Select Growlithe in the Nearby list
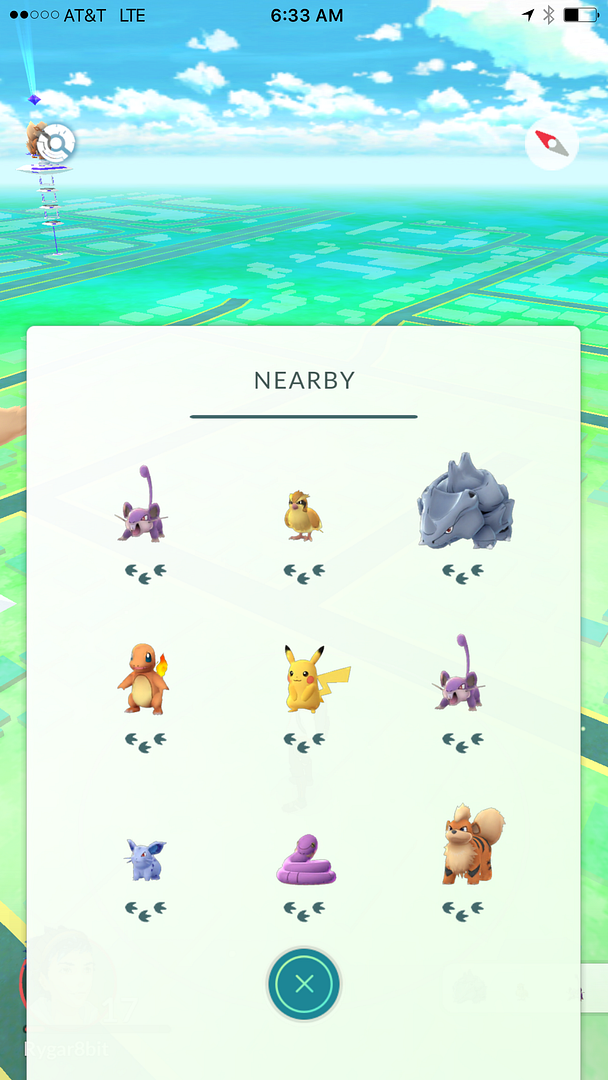Image resolution: width=608 pixels, height=1080 pixels. click(468, 845)
